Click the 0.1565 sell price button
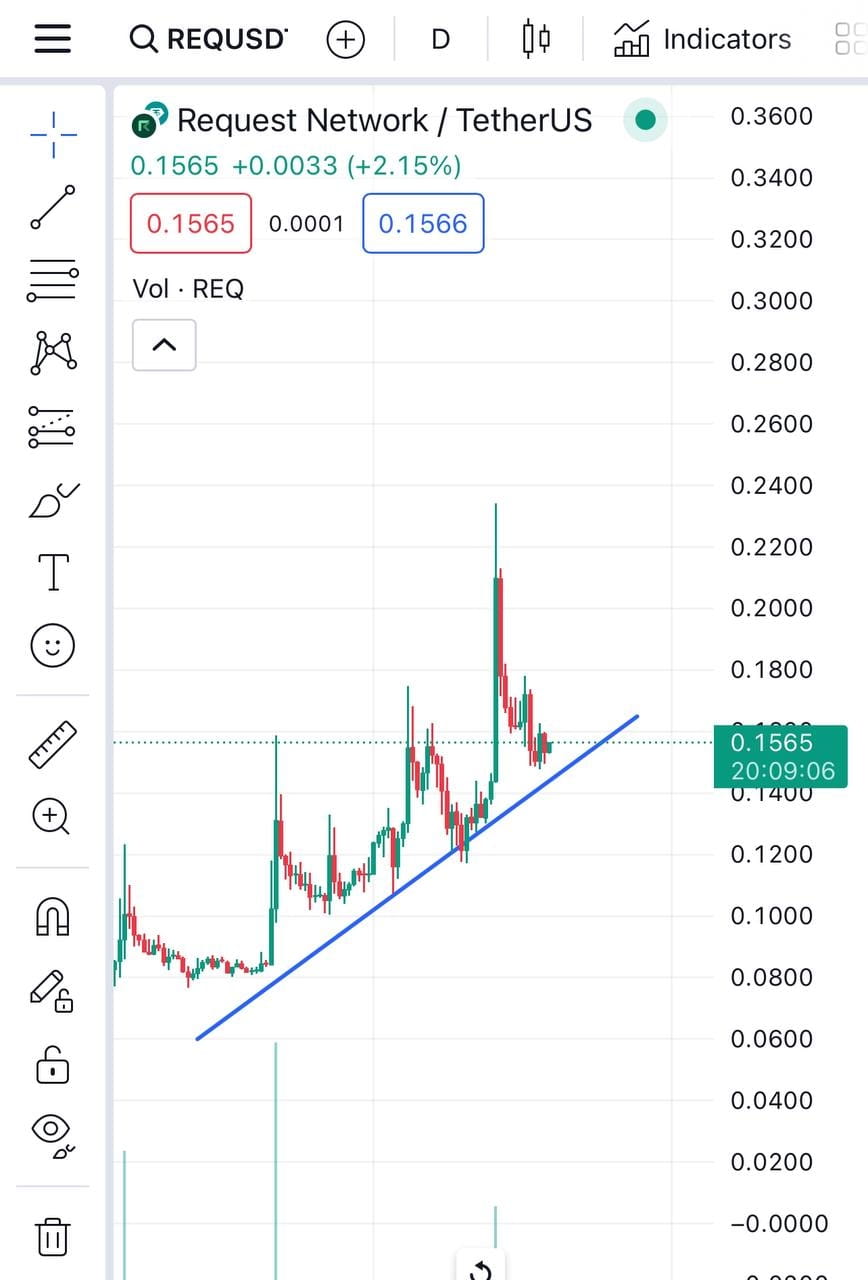 pyautogui.click(x=190, y=223)
